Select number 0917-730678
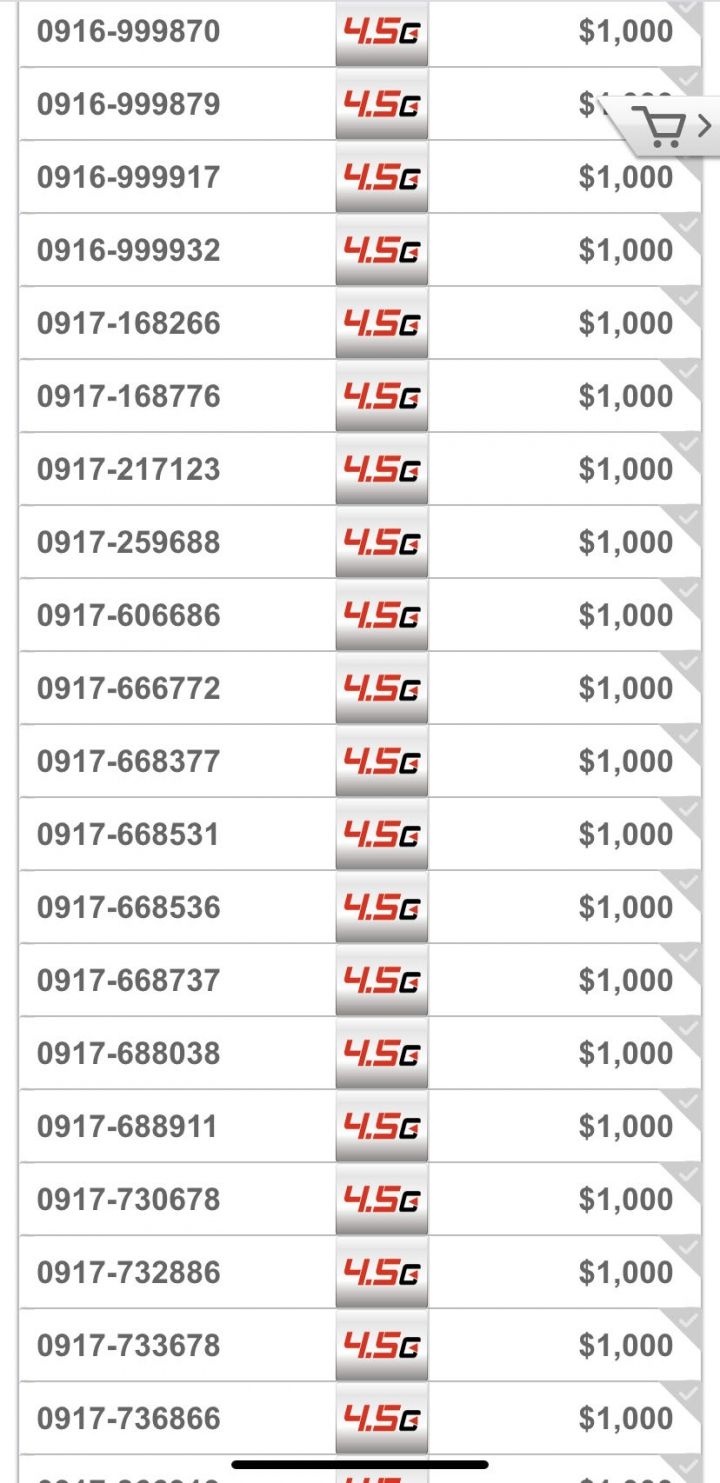 (x=360, y=1199)
